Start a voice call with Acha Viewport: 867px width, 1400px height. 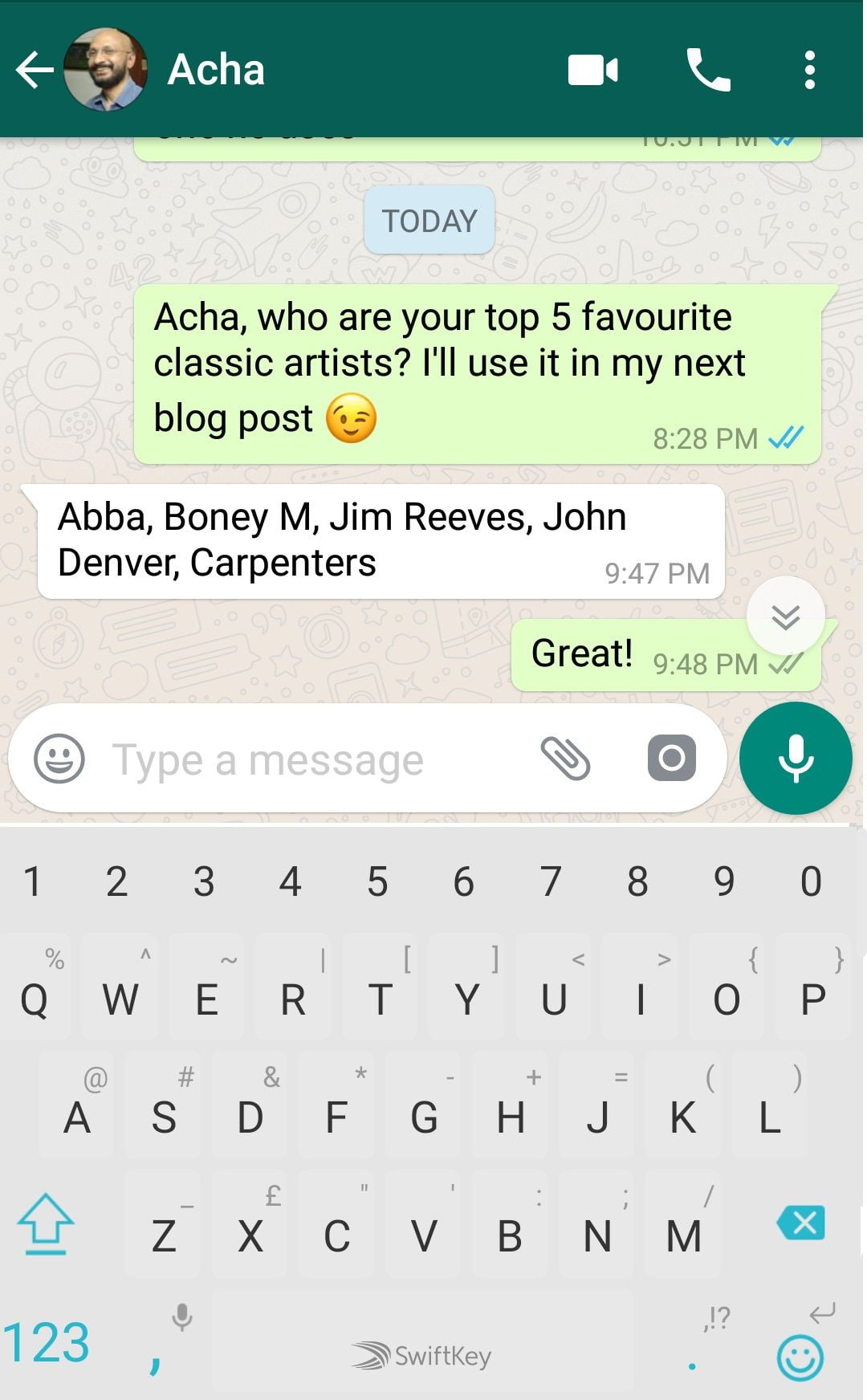point(708,71)
